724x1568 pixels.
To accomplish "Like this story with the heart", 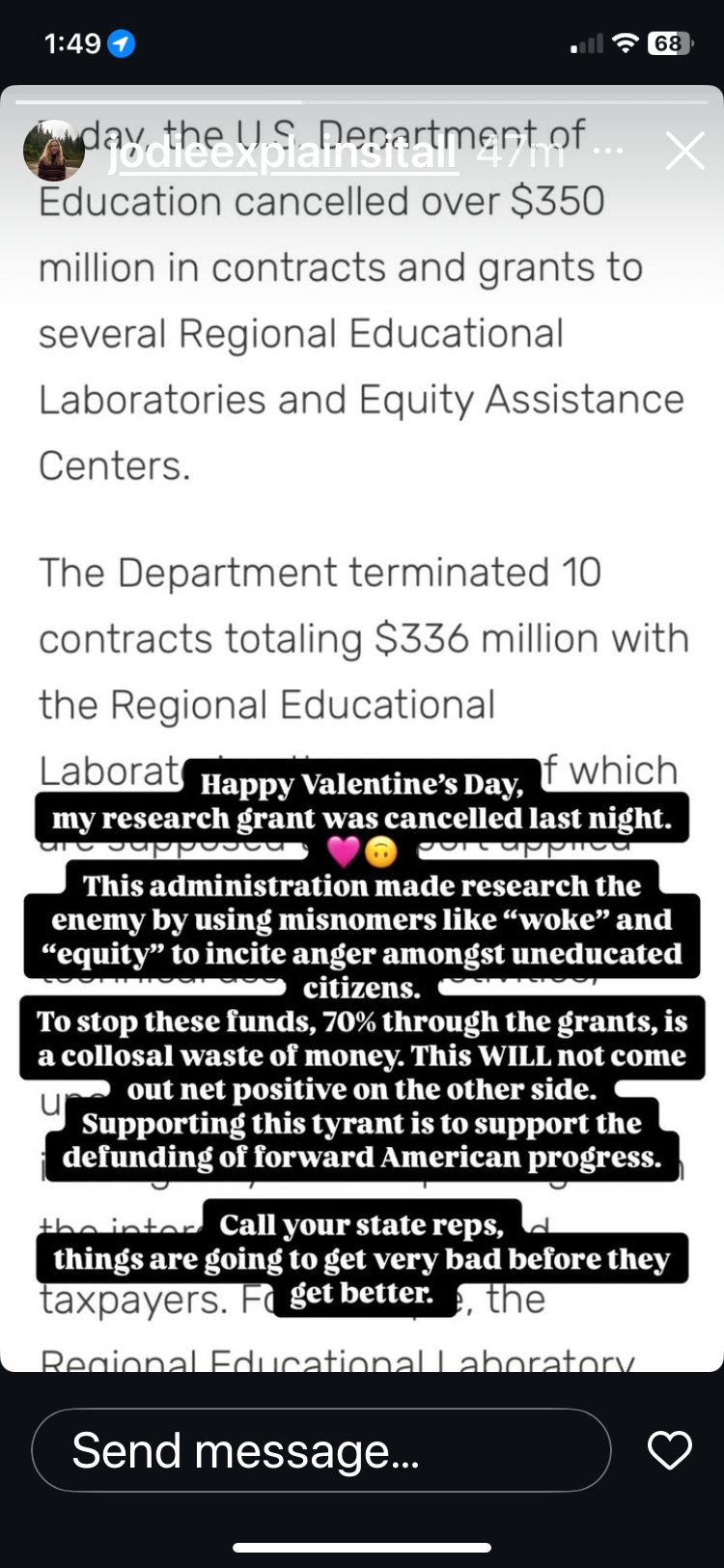I will click(669, 1450).
